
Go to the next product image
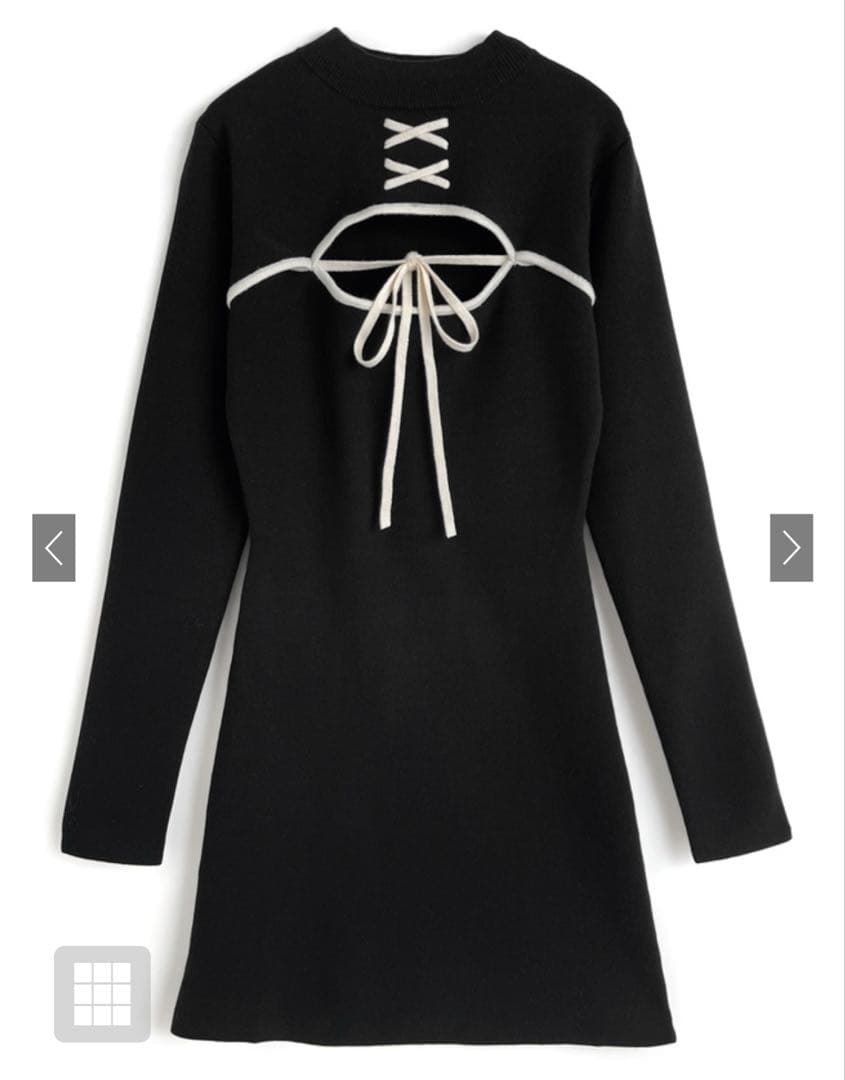coord(791,547)
